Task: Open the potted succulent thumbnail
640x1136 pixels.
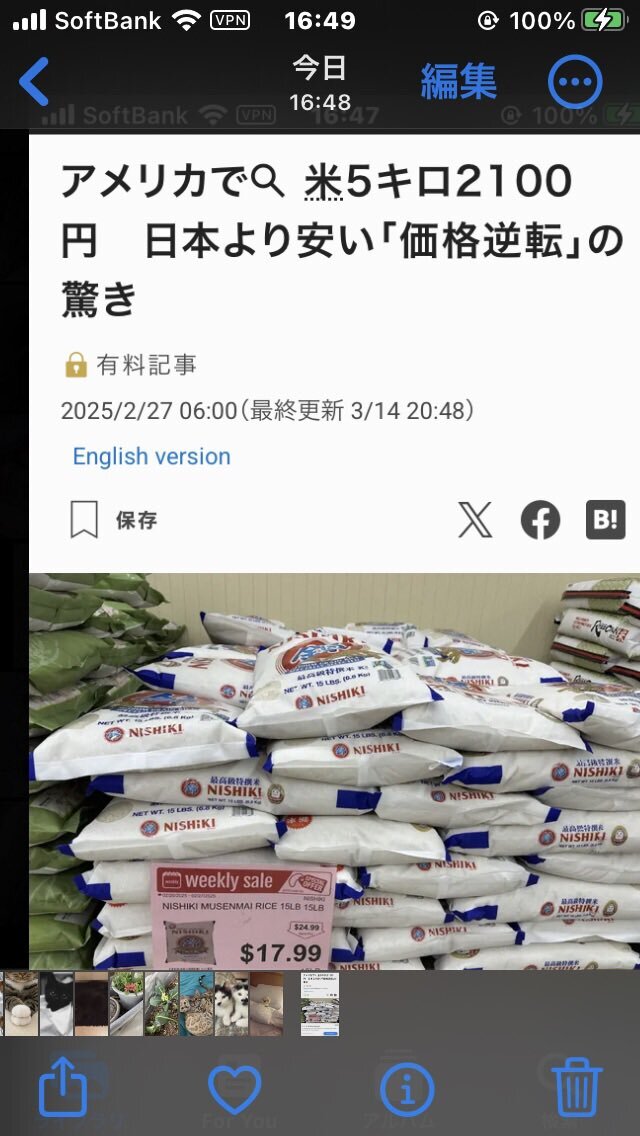Action: [126, 1003]
